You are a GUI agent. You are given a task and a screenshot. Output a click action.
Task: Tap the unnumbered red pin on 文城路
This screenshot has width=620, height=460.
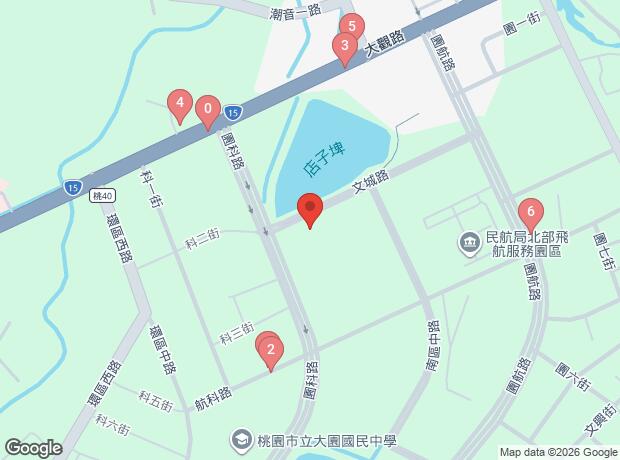(x=310, y=209)
